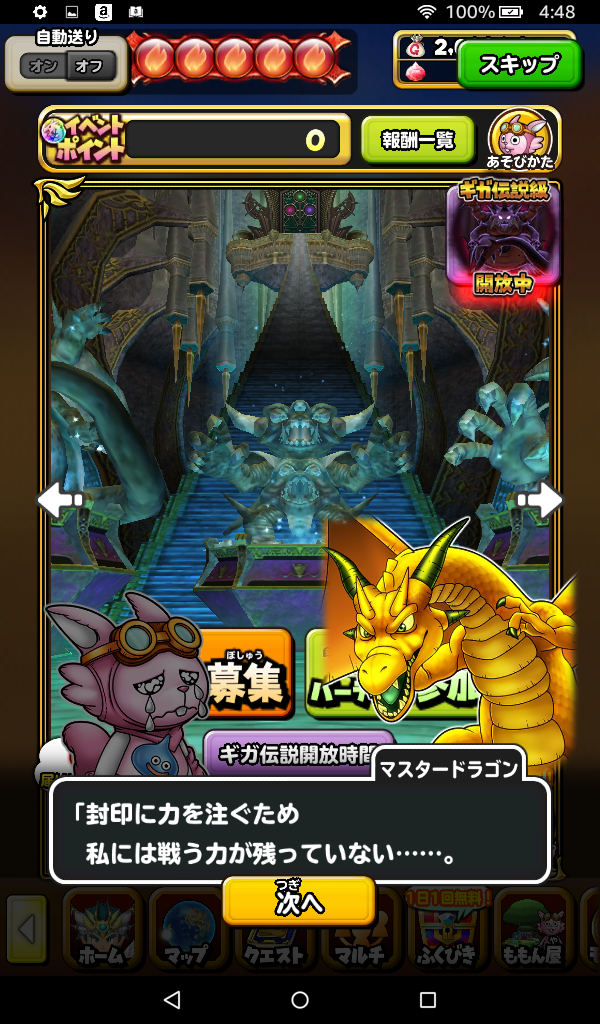600x1024 pixels.
Task: Open ギガ伝説開放時間 schedule
Action: [x=290, y=753]
